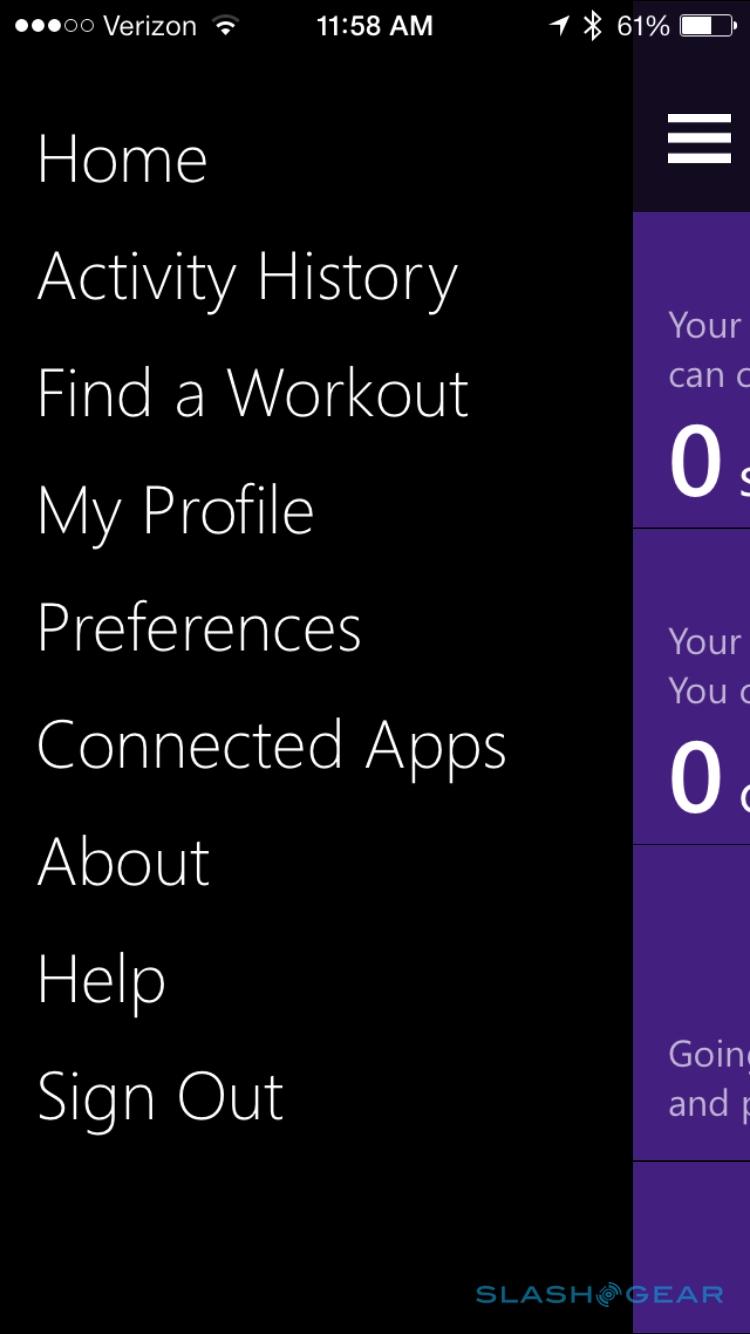This screenshot has width=750, height=1334.
Task: Select Find a Workout
Action: coord(252,393)
